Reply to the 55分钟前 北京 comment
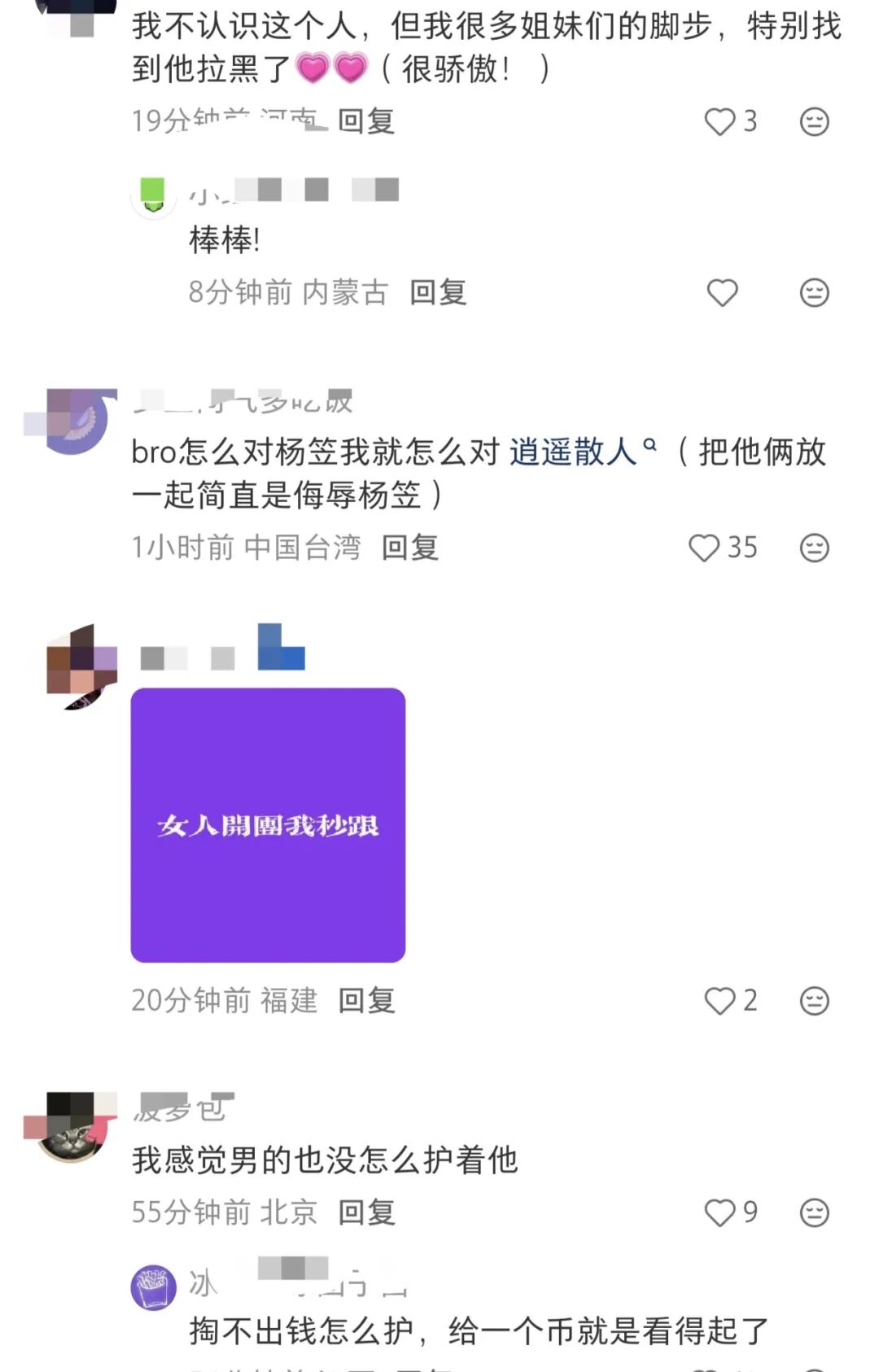This screenshot has height=1372, width=879. [366, 1213]
